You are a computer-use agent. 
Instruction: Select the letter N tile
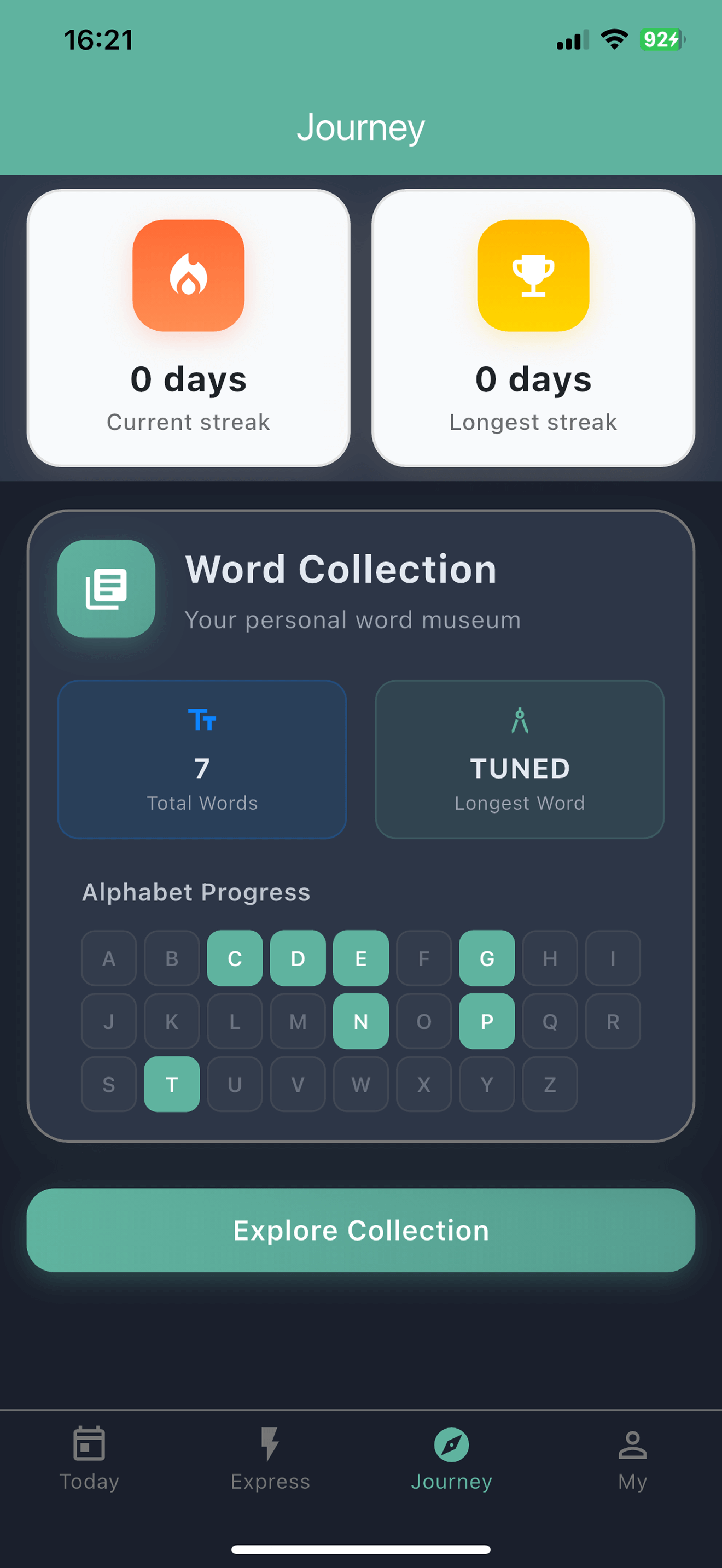pyautogui.click(x=361, y=1021)
